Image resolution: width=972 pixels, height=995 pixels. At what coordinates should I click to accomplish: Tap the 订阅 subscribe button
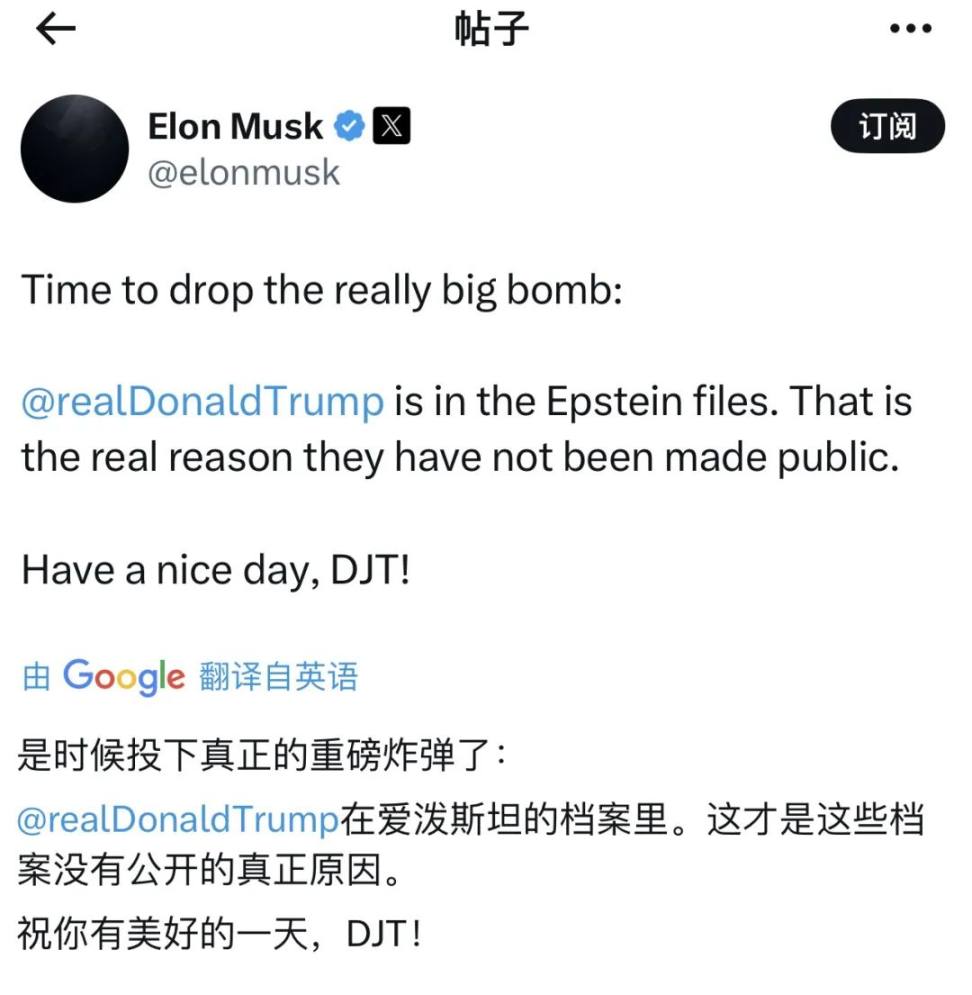[x=887, y=126]
